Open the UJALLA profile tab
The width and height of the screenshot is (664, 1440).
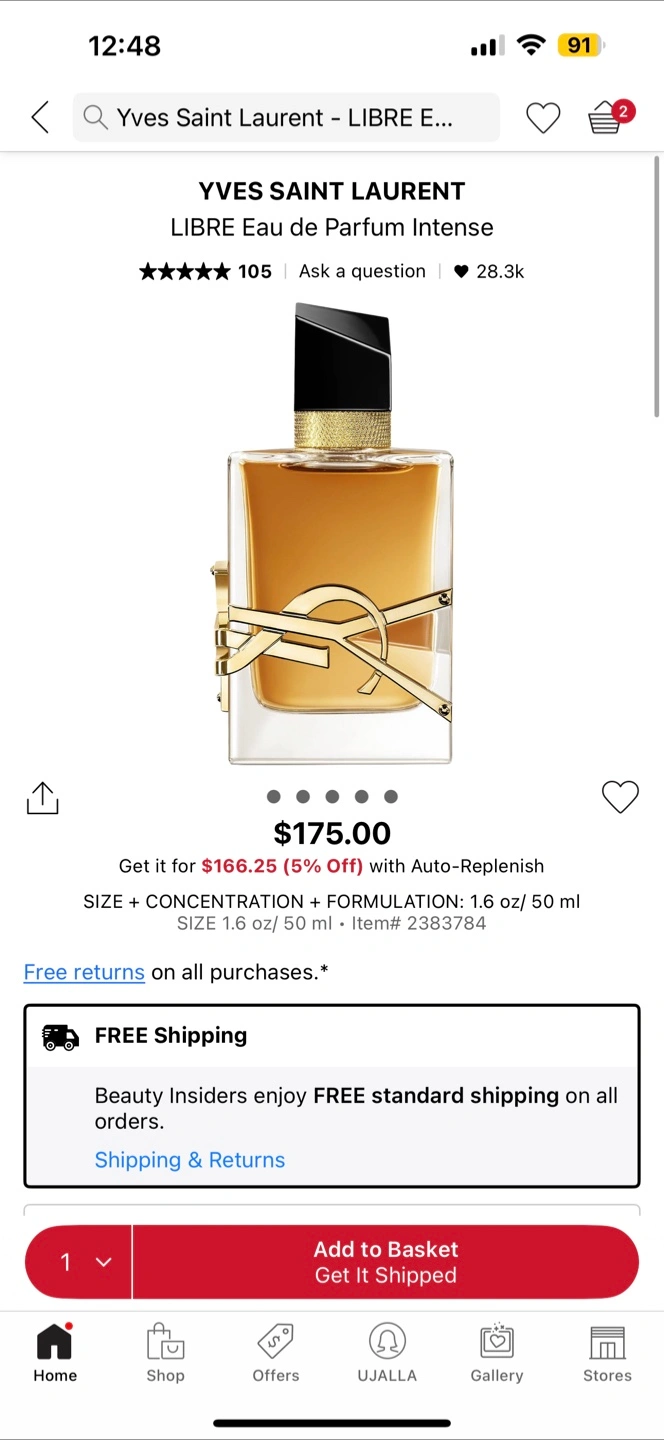coord(387,1353)
